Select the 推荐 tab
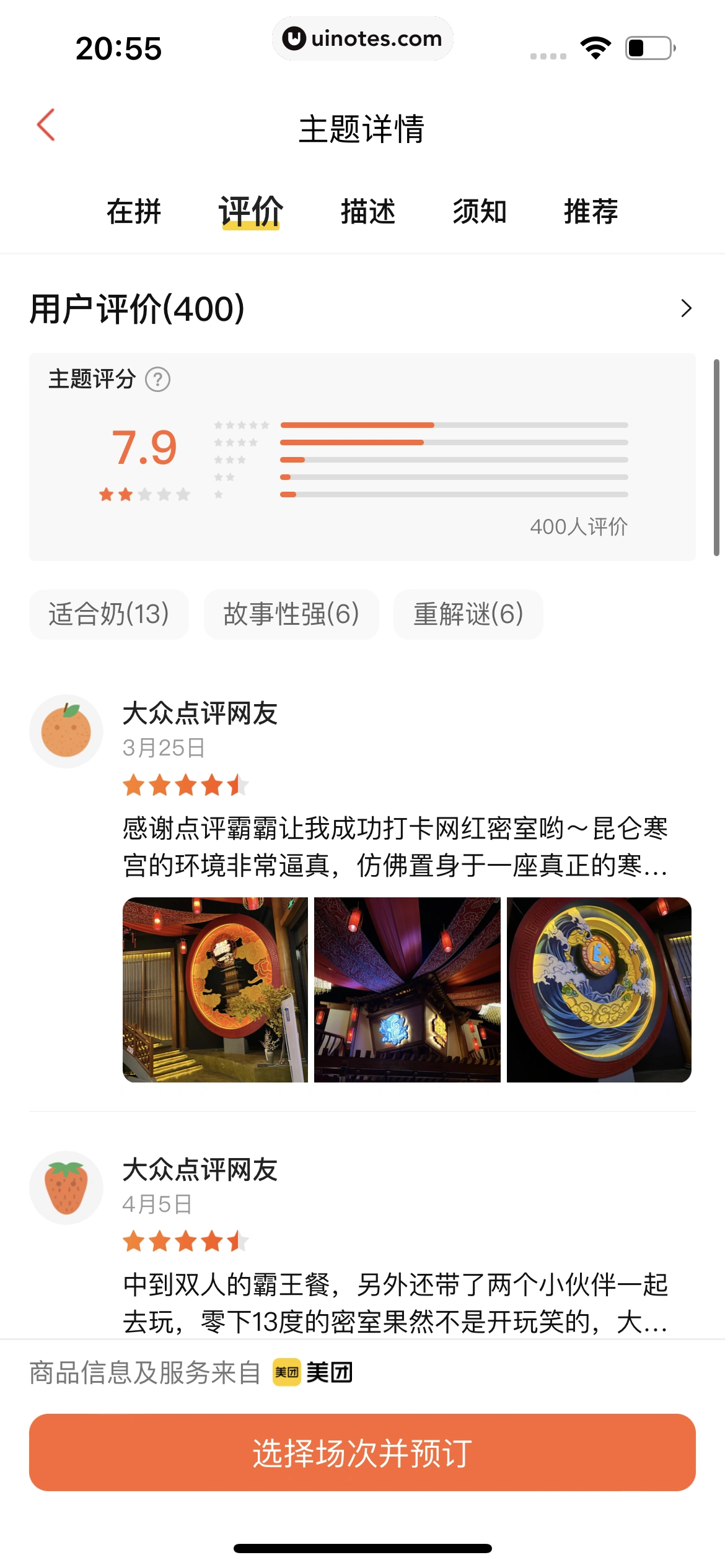The image size is (725, 1568). click(x=591, y=212)
